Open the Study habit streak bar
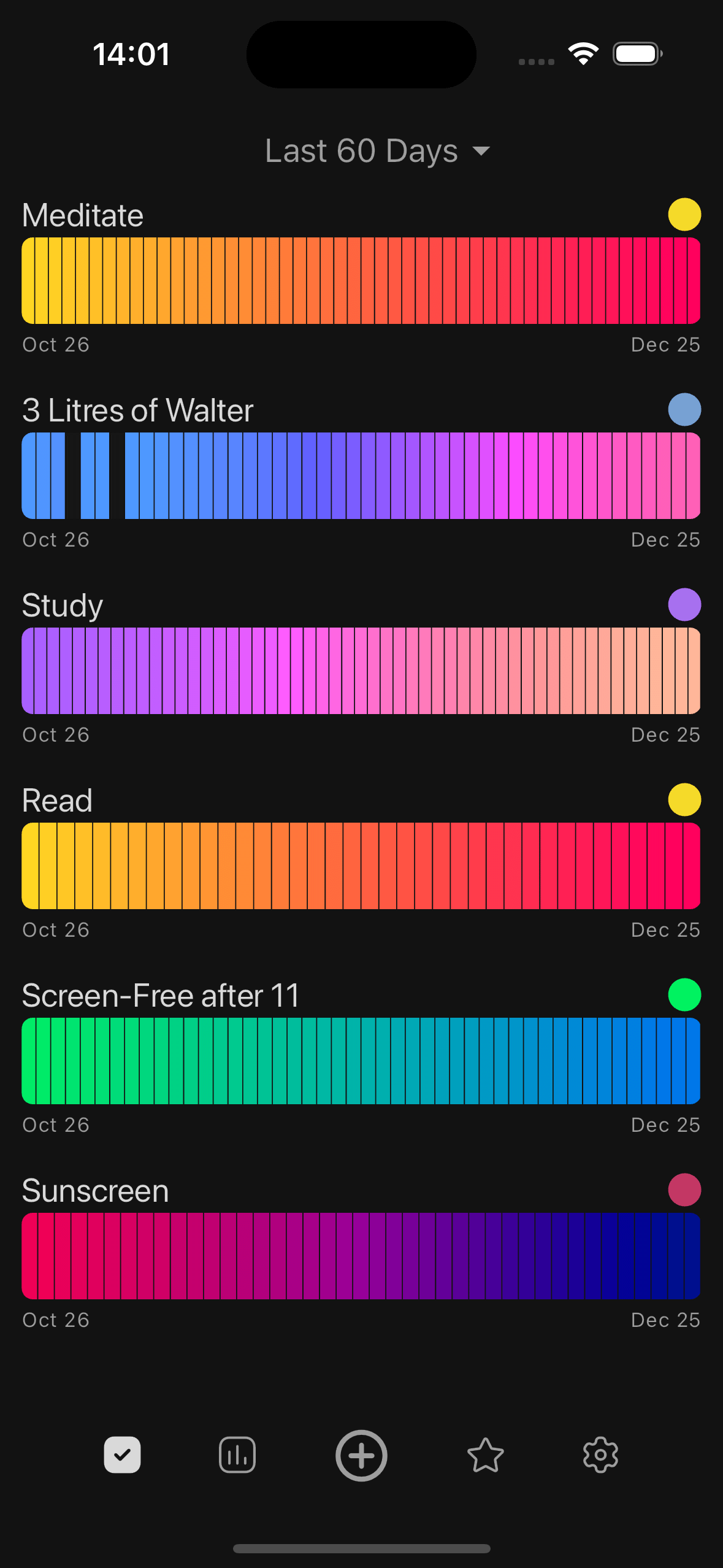This screenshot has height=1568, width=723. (x=361, y=671)
